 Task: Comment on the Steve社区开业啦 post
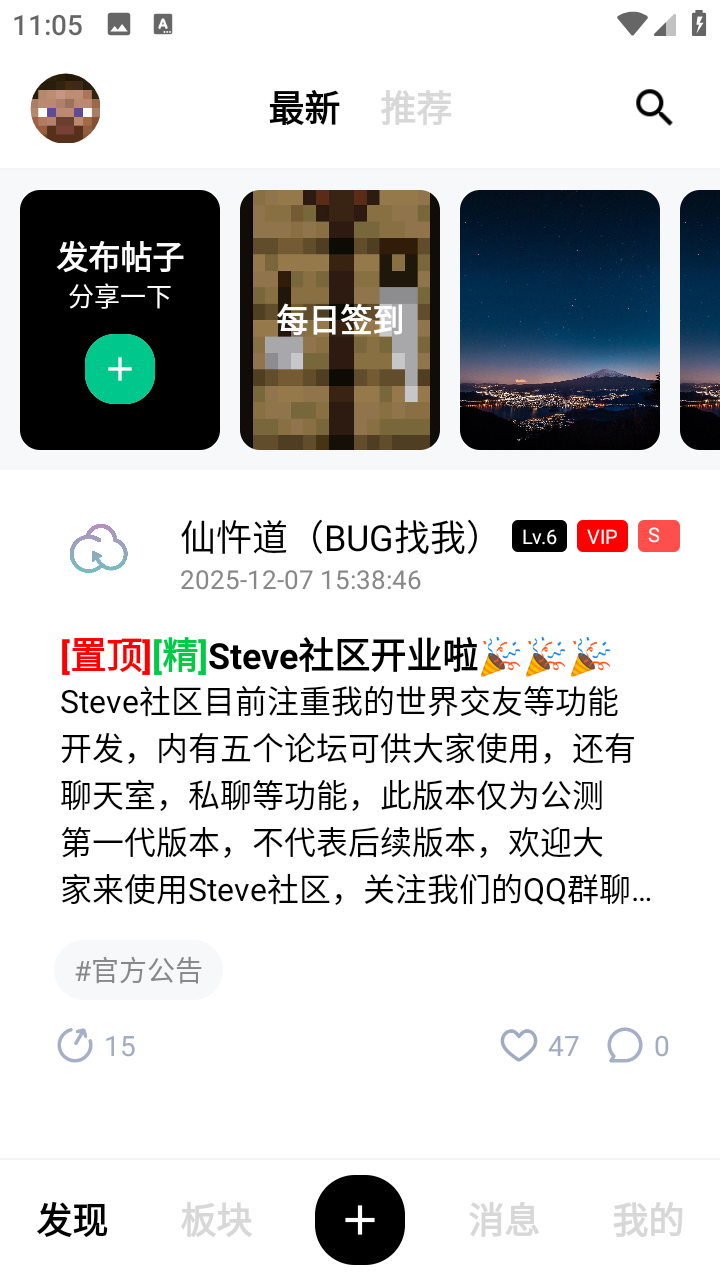[625, 1046]
